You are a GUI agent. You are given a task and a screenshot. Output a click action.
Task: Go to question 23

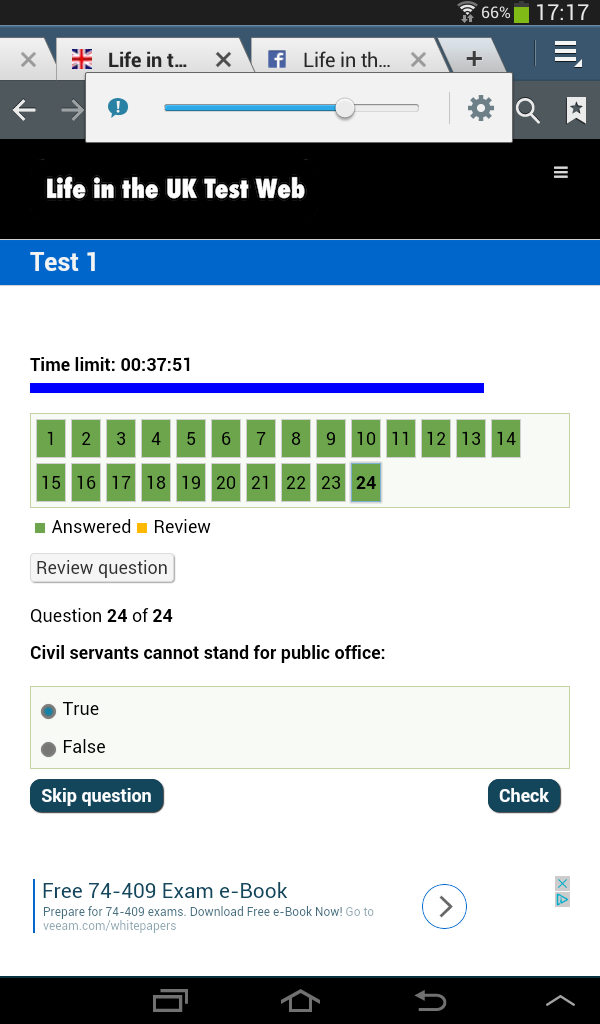click(331, 482)
